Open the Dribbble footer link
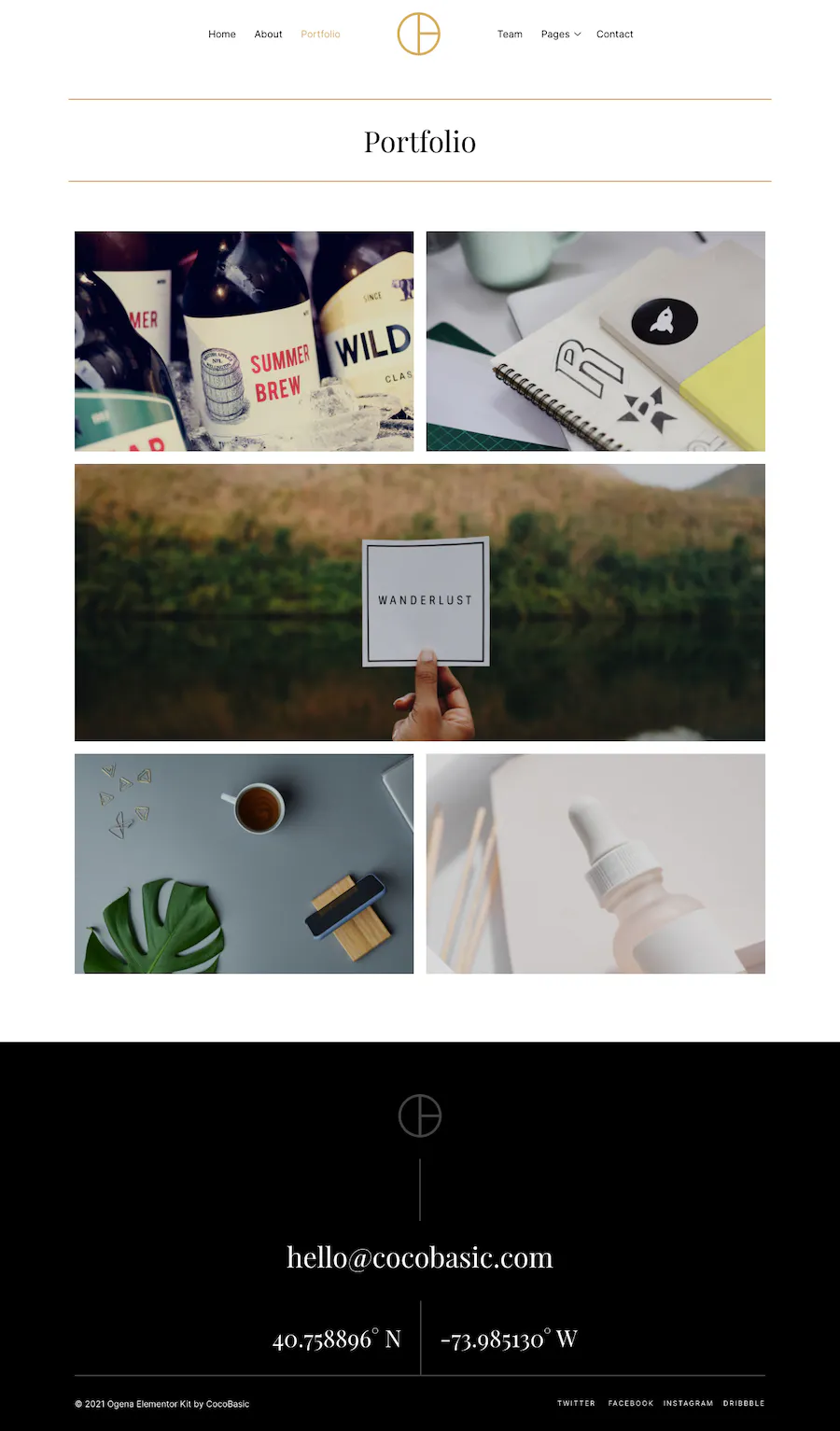Image resolution: width=840 pixels, height=1431 pixels. [743, 1403]
